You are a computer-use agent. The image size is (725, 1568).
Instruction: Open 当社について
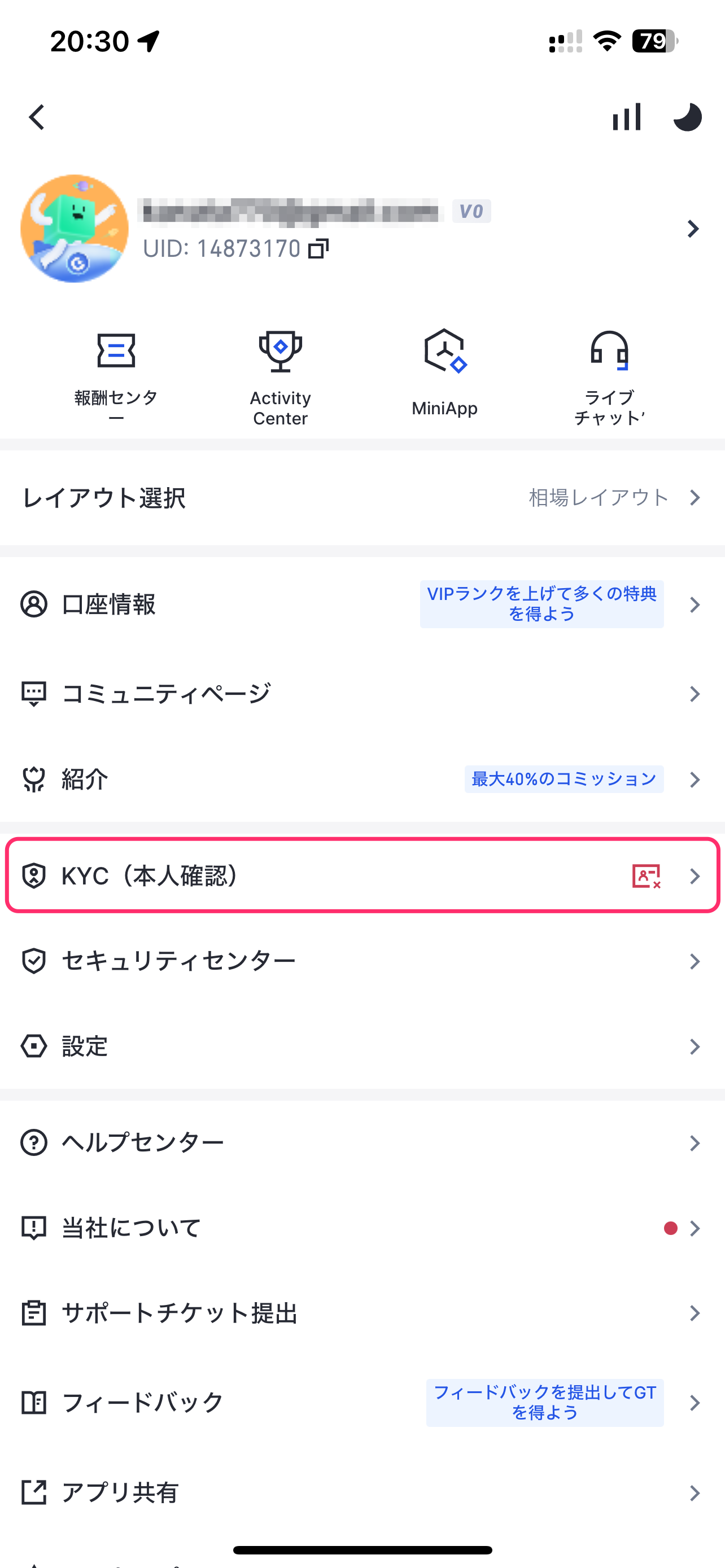[x=362, y=1228]
